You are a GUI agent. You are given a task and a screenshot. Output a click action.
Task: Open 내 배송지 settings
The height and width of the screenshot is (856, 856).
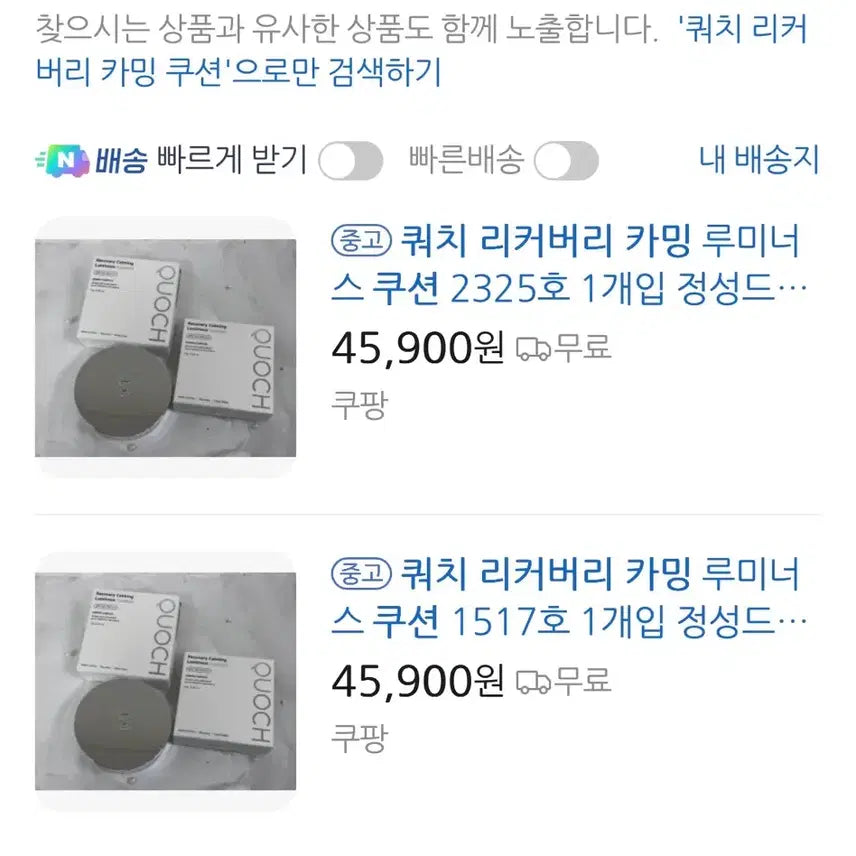[x=759, y=159]
